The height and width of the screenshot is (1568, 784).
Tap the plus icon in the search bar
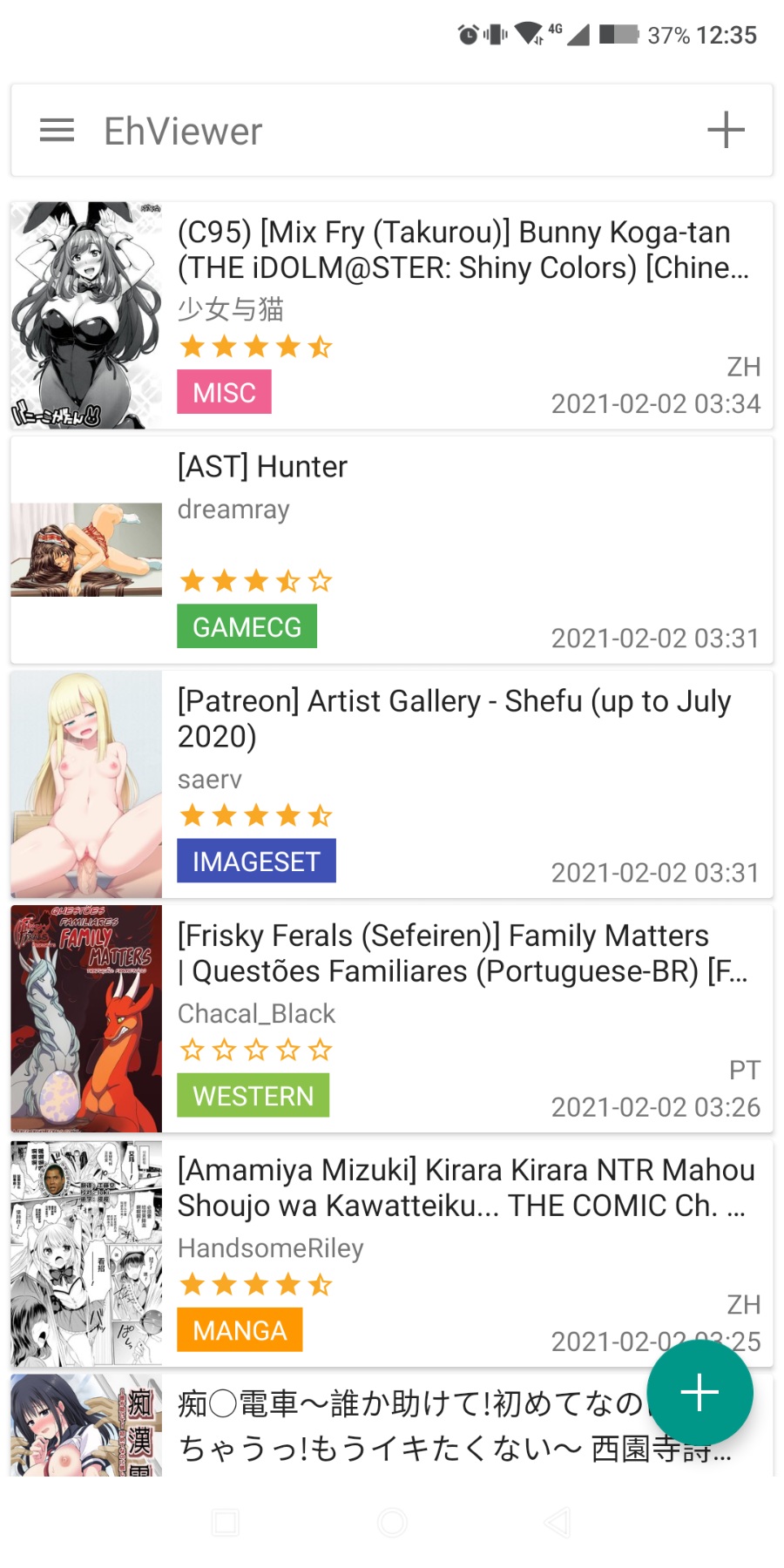[x=725, y=131]
